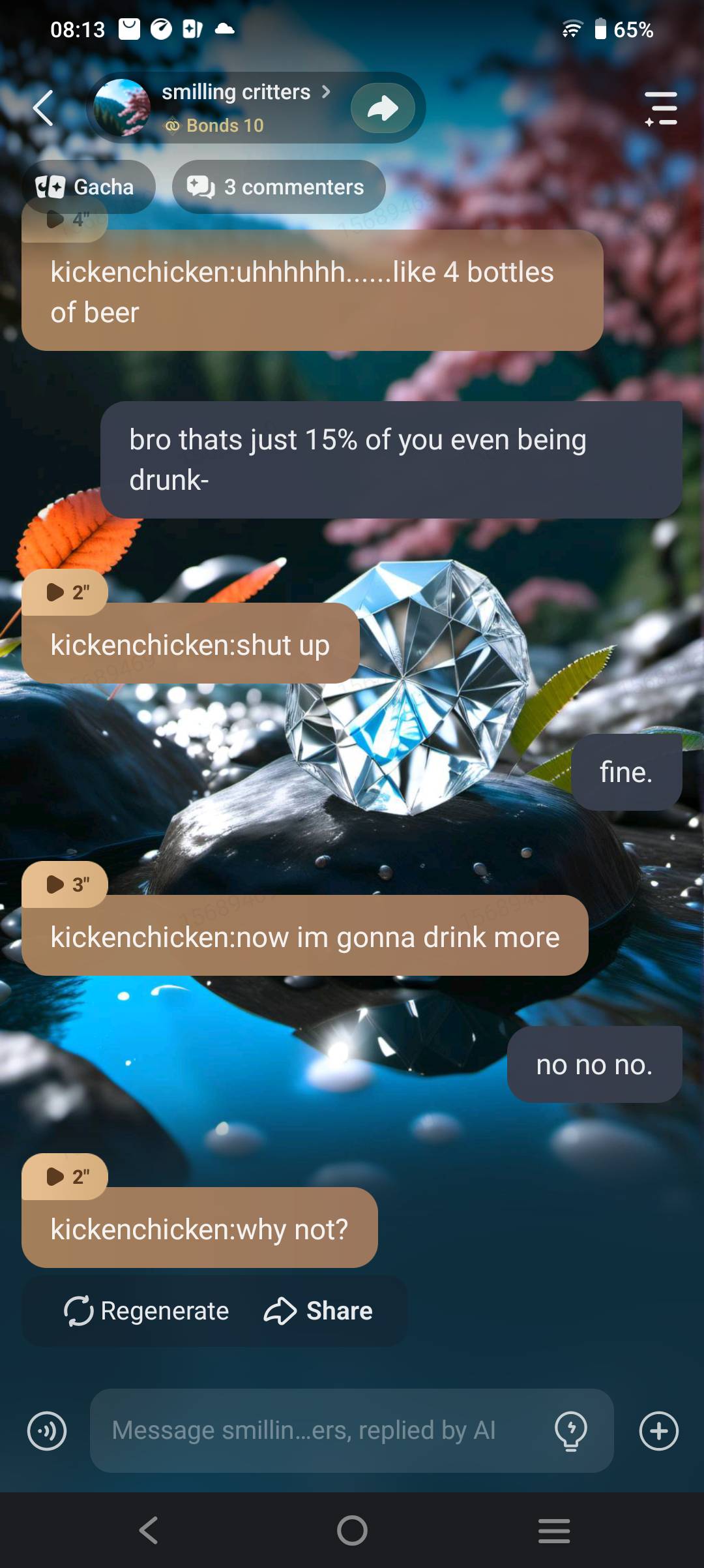Open the top-right menu icon
The height and width of the screenshot is (1568, 704).
(660, 108)
